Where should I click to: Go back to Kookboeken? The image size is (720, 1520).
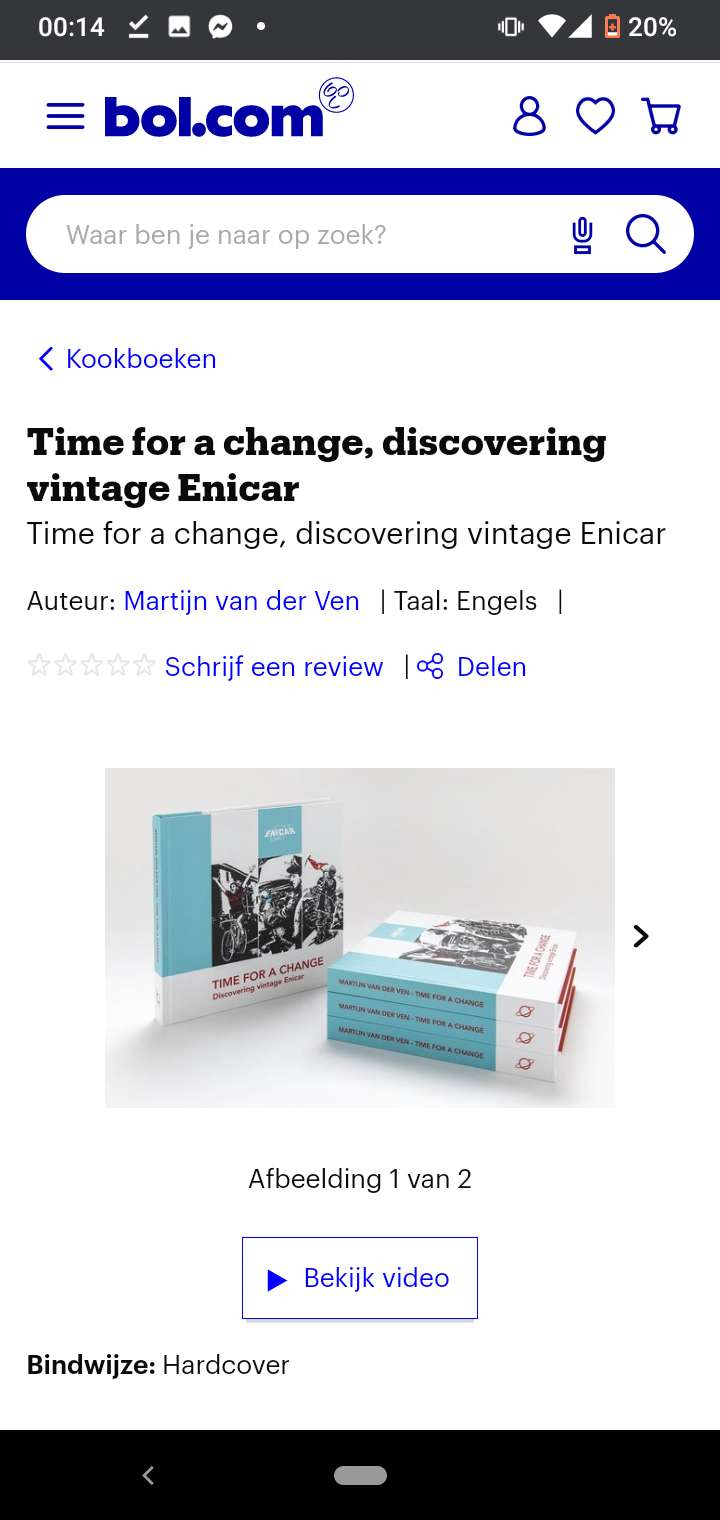(127, 359)
